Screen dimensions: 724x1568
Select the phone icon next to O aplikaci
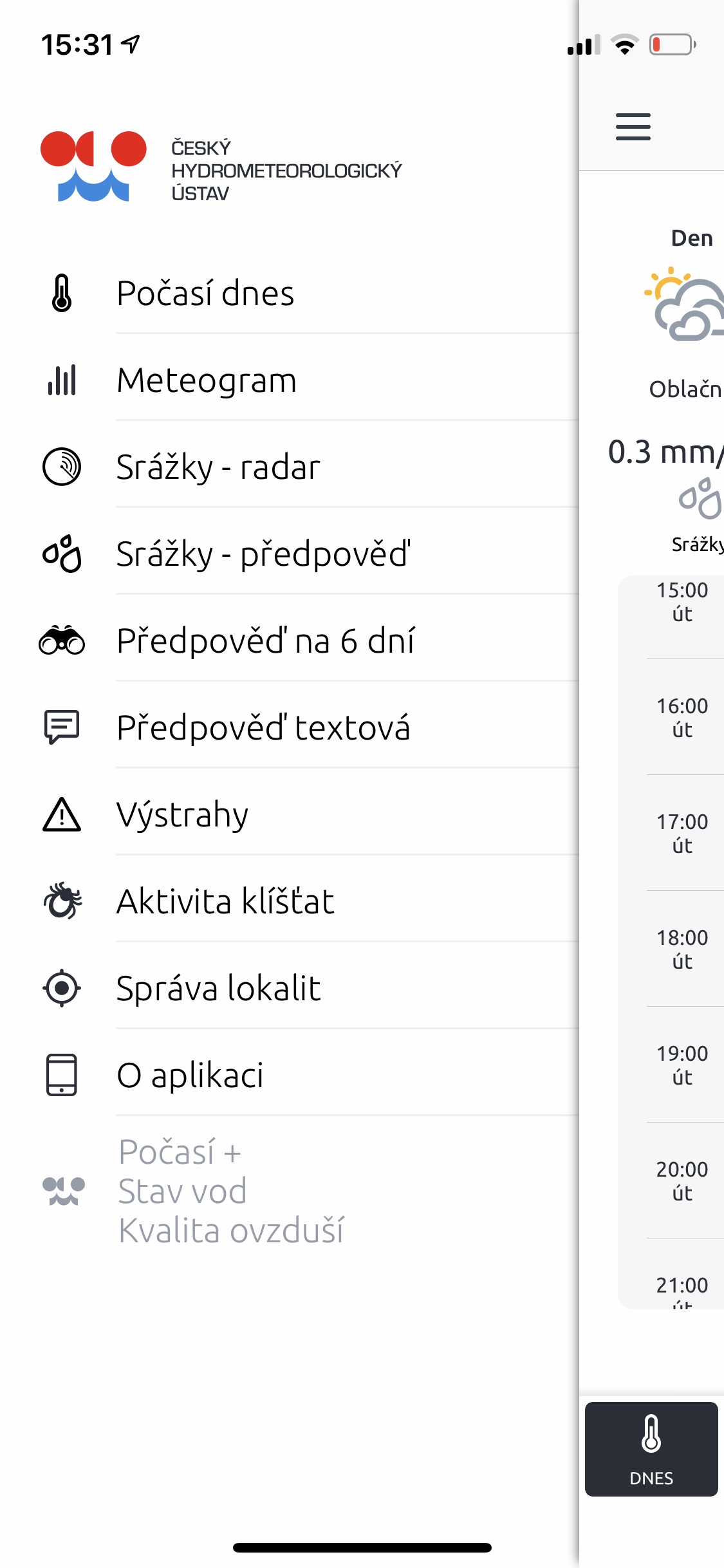pos(61,1074)
